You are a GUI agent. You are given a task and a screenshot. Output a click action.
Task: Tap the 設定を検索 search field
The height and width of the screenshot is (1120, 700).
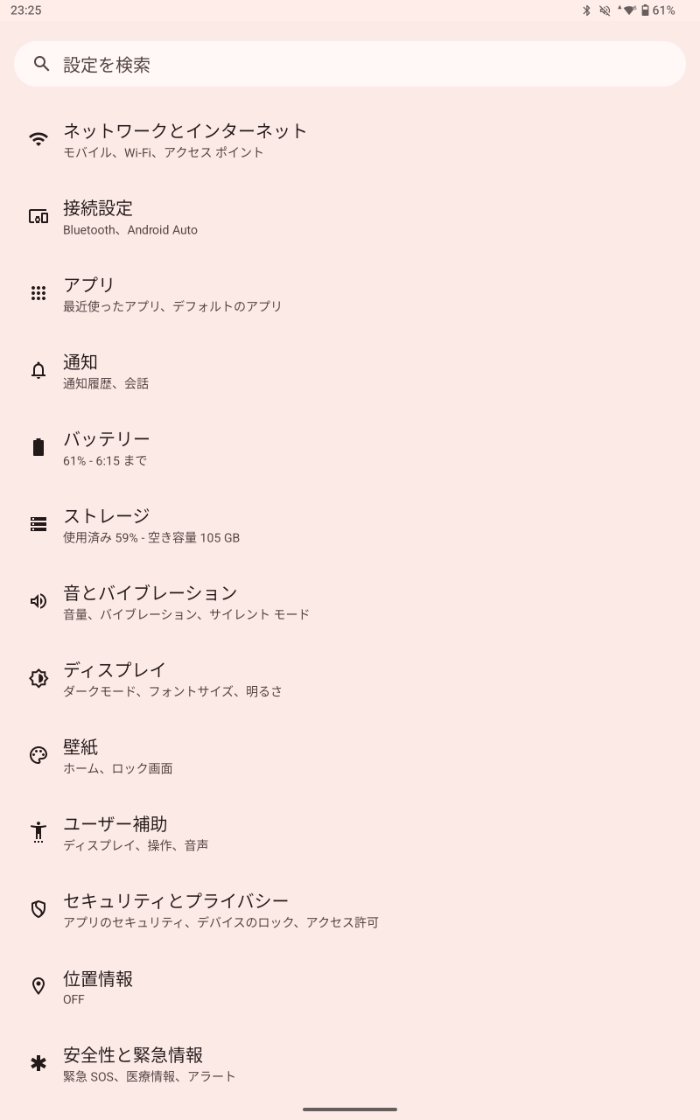[x=350, y=64]
